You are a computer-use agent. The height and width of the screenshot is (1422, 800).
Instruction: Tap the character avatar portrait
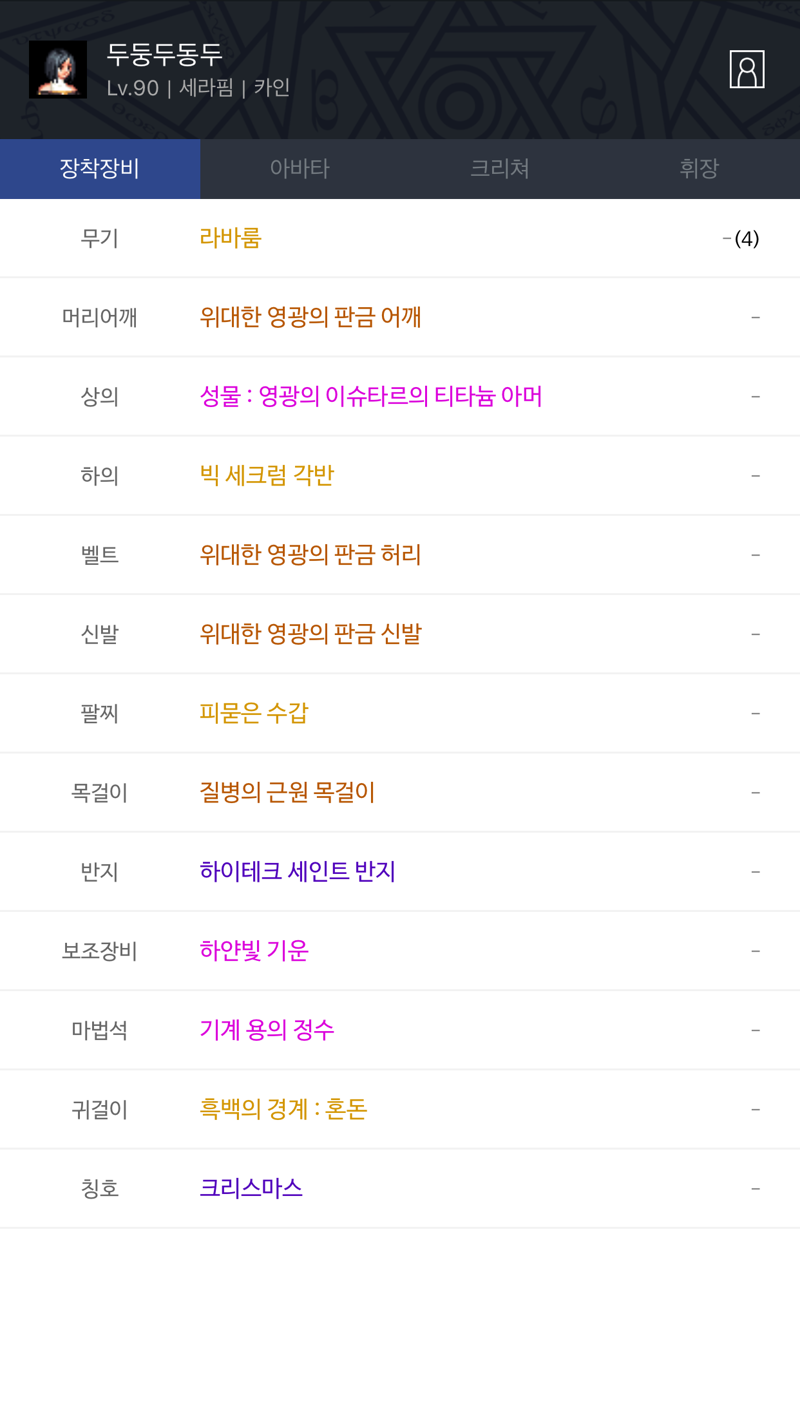tap(58, 69)
